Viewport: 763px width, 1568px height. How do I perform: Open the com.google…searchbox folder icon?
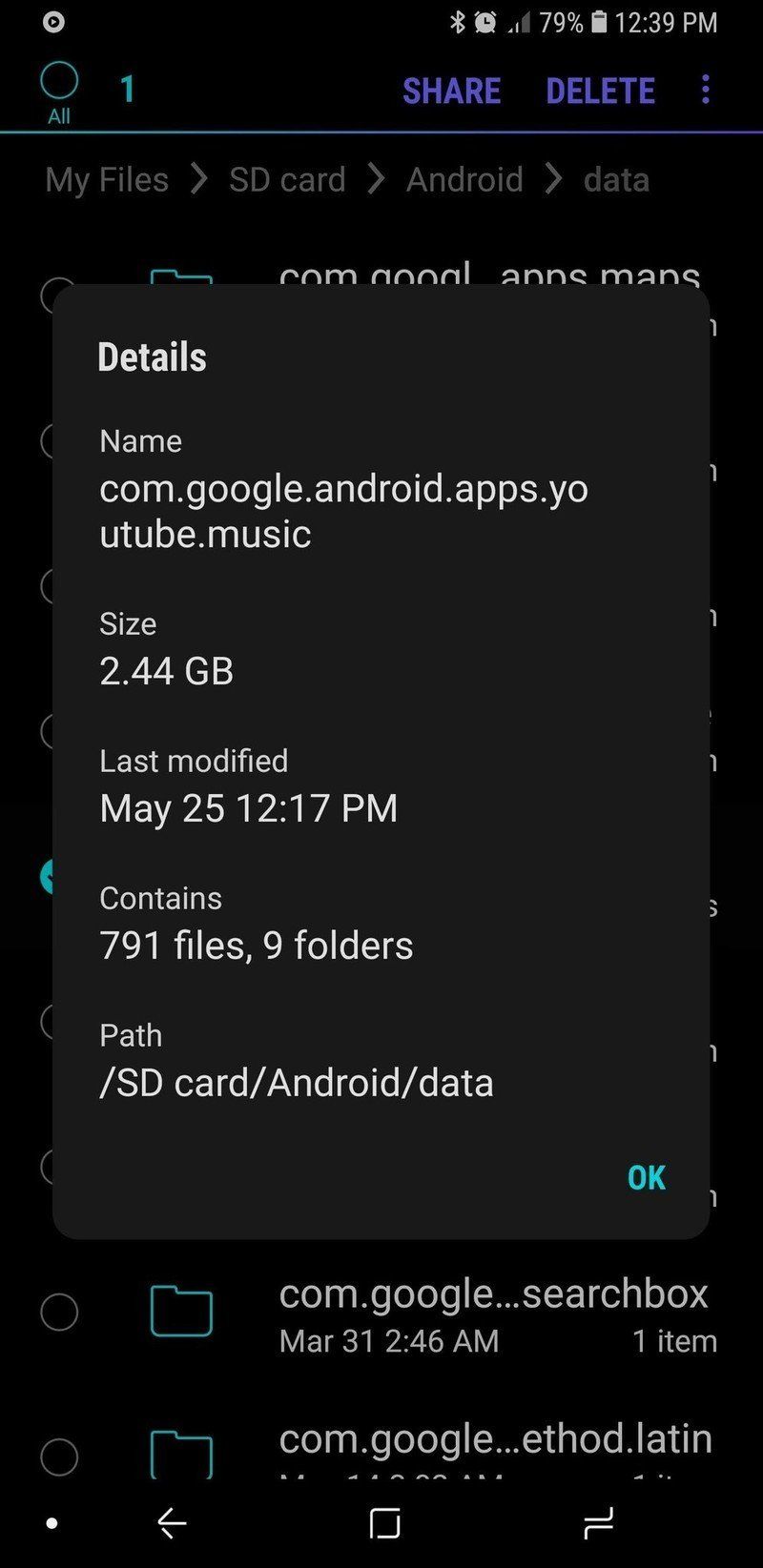[x=181, y=1311]
